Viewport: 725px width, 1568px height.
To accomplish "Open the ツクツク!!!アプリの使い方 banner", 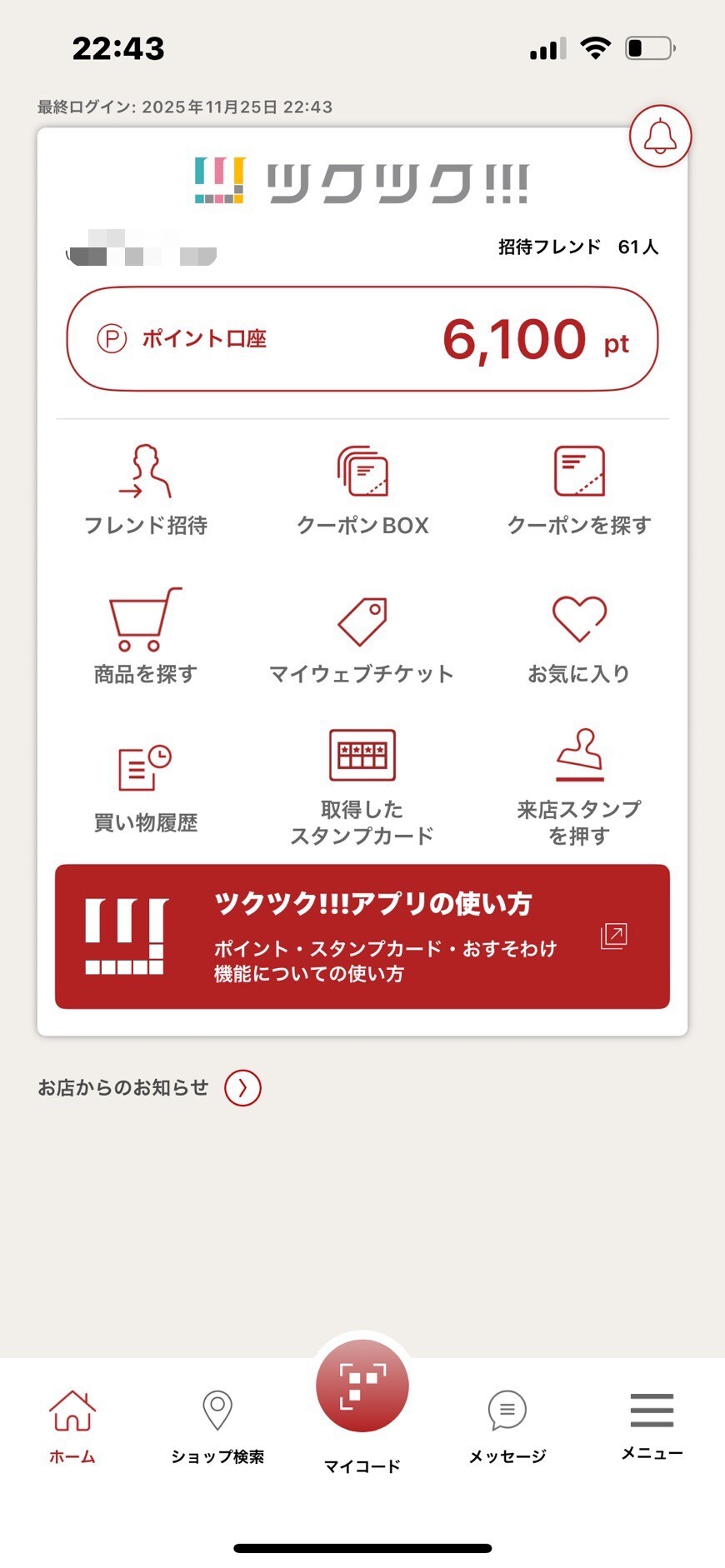I will click(x=362, y=936).
